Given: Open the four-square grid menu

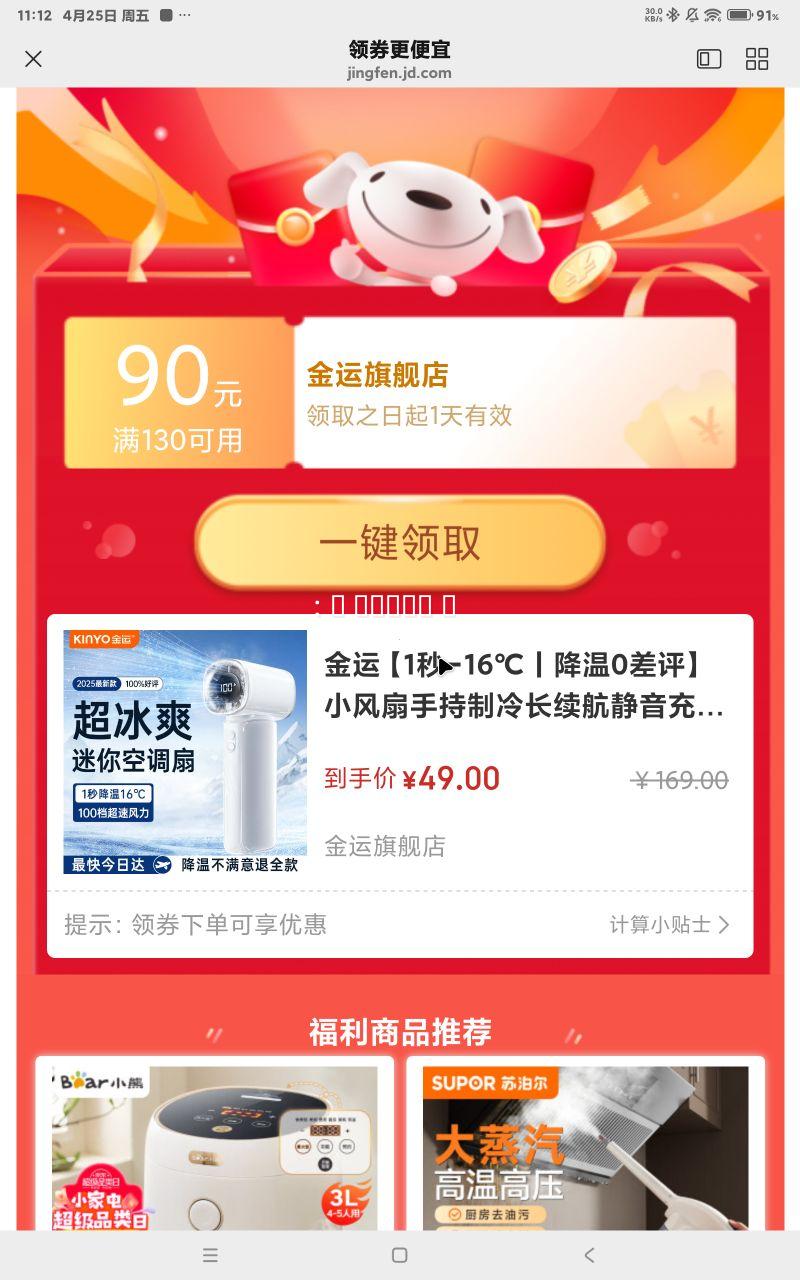Looking at the screenshot, I should (757, 59).
